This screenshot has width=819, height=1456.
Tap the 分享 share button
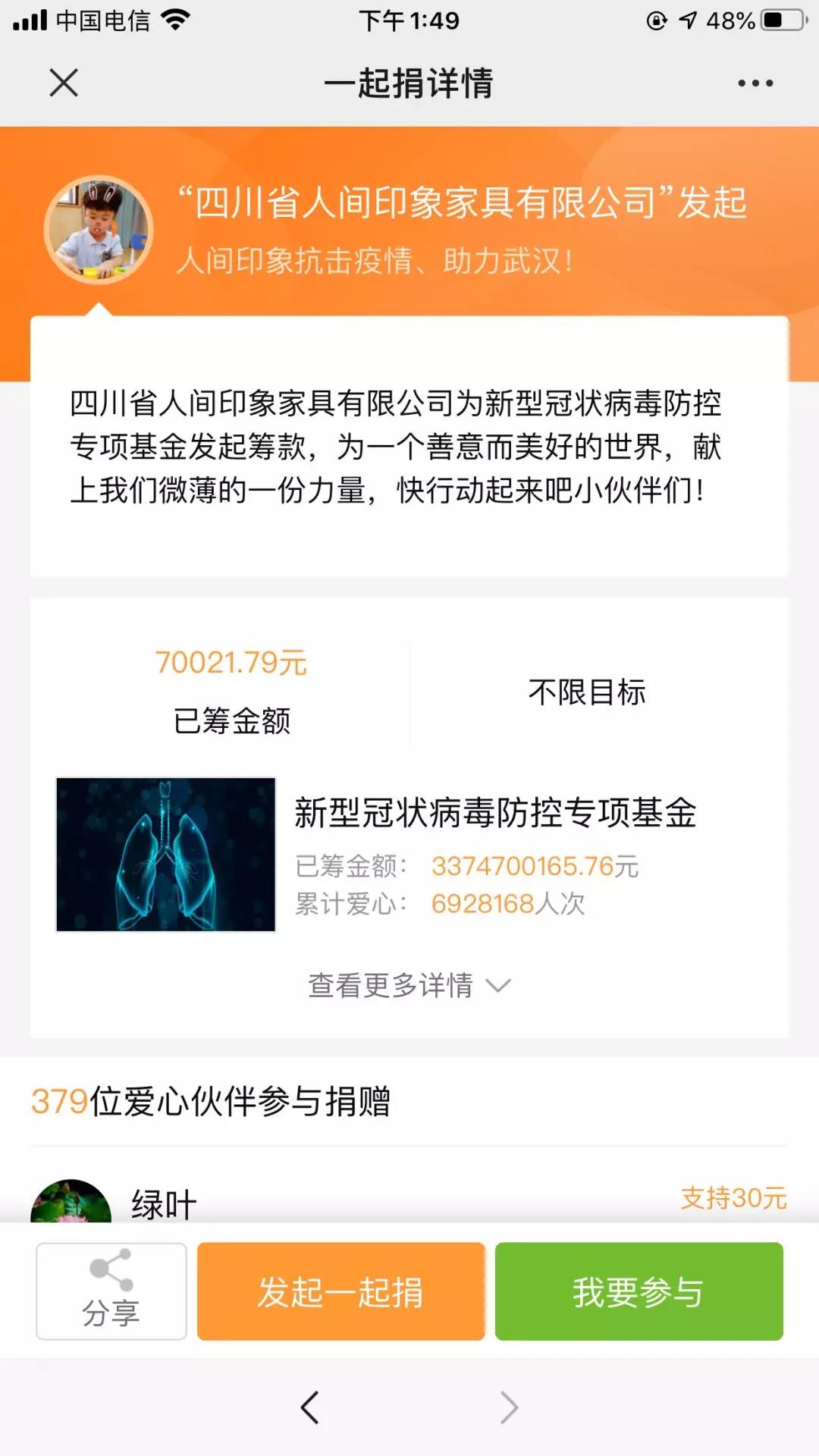point(111,1291)
